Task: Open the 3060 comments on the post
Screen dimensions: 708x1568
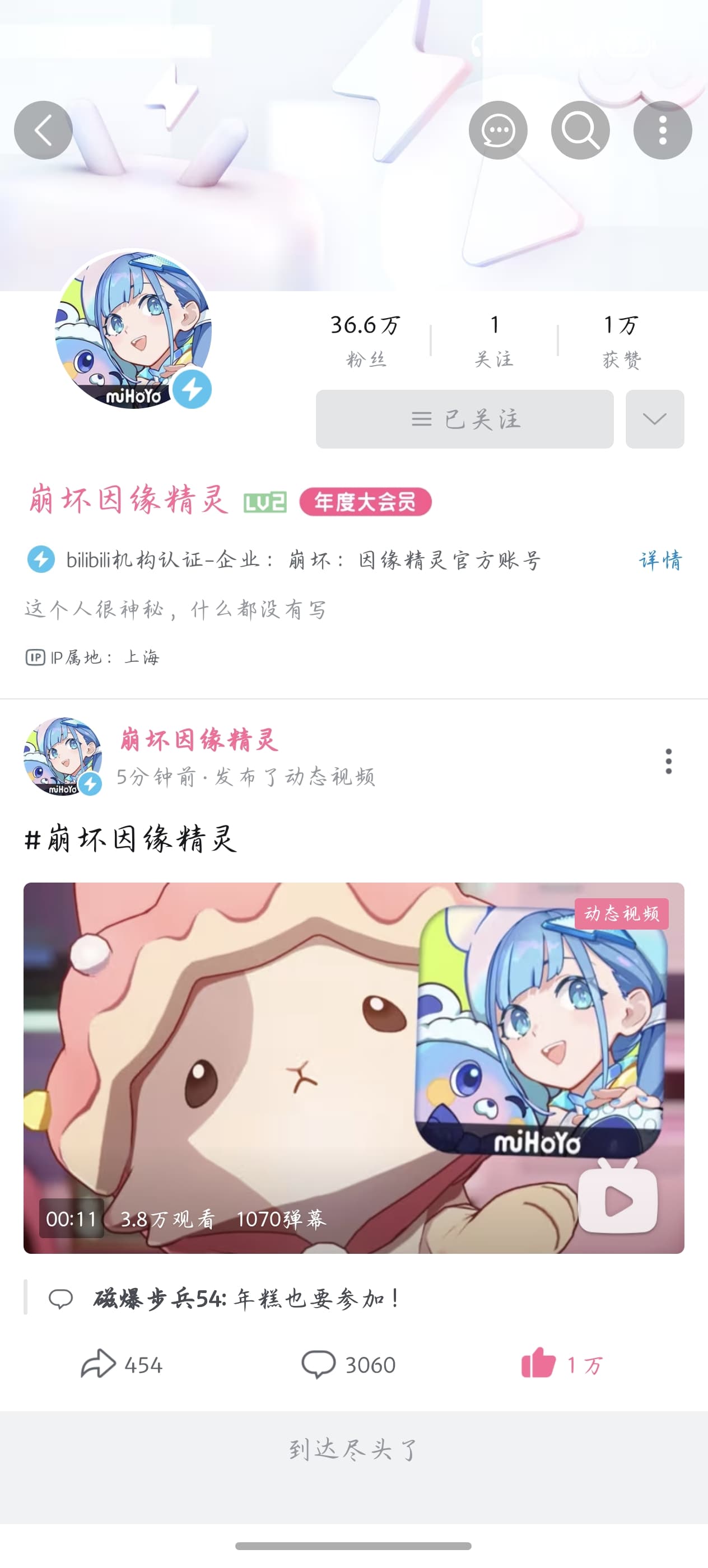Action: (x=349, y=1365)
